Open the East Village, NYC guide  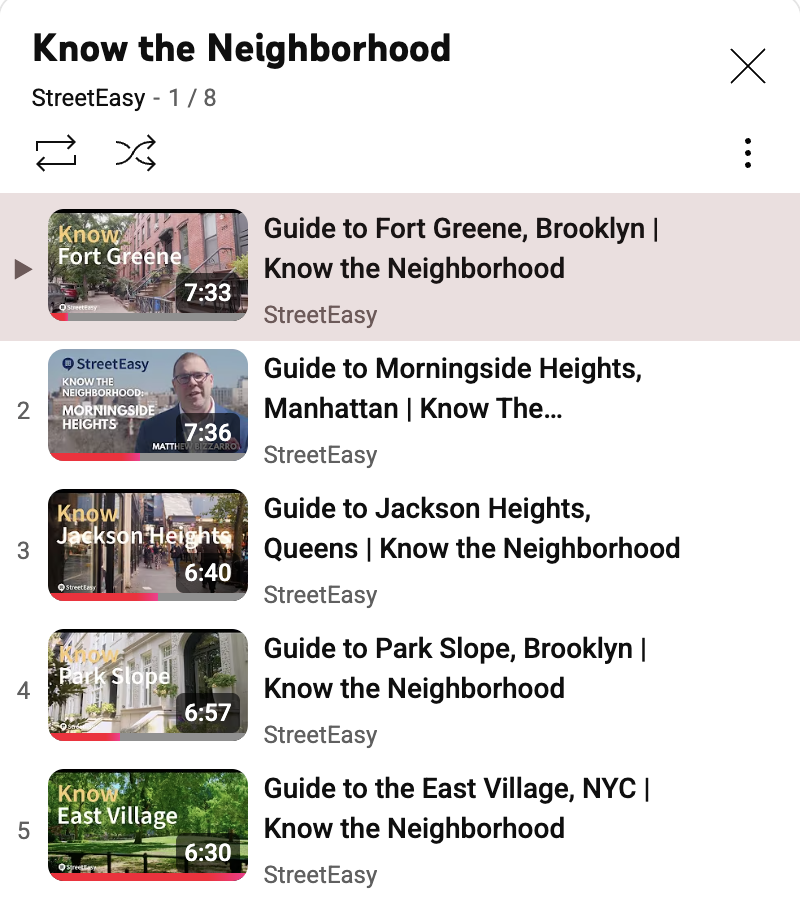[457, 809]
